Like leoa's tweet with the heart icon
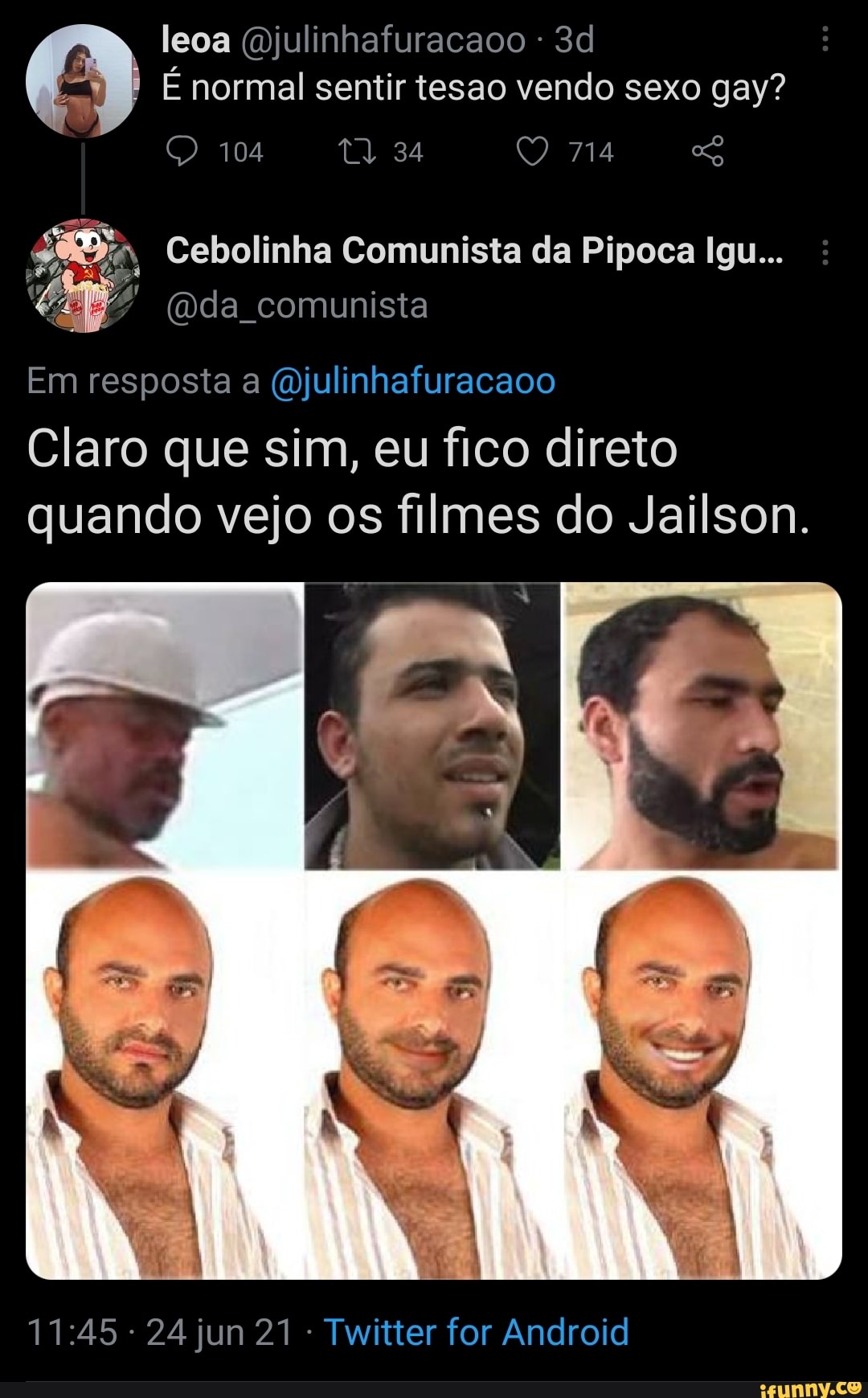The image size is (868, 1398). 532,151
